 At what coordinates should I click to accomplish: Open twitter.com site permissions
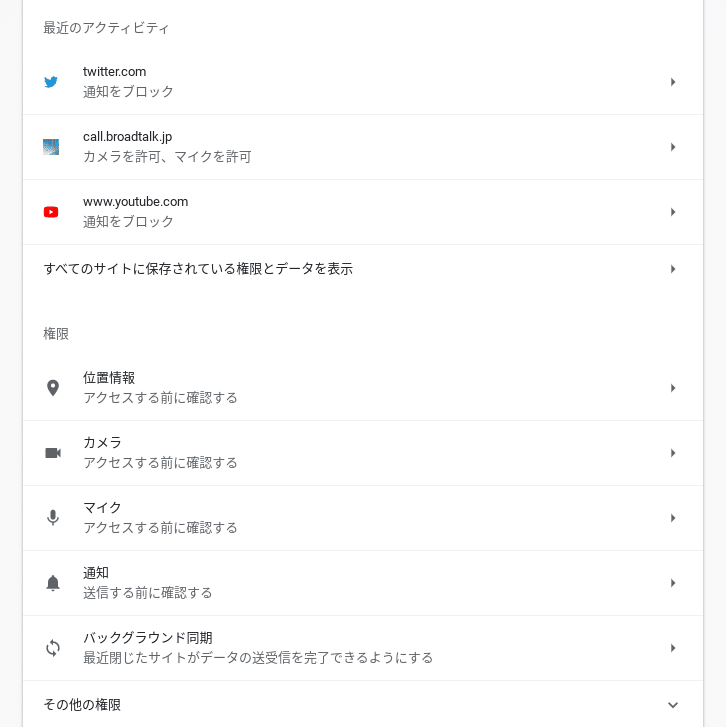click(362, 82)
